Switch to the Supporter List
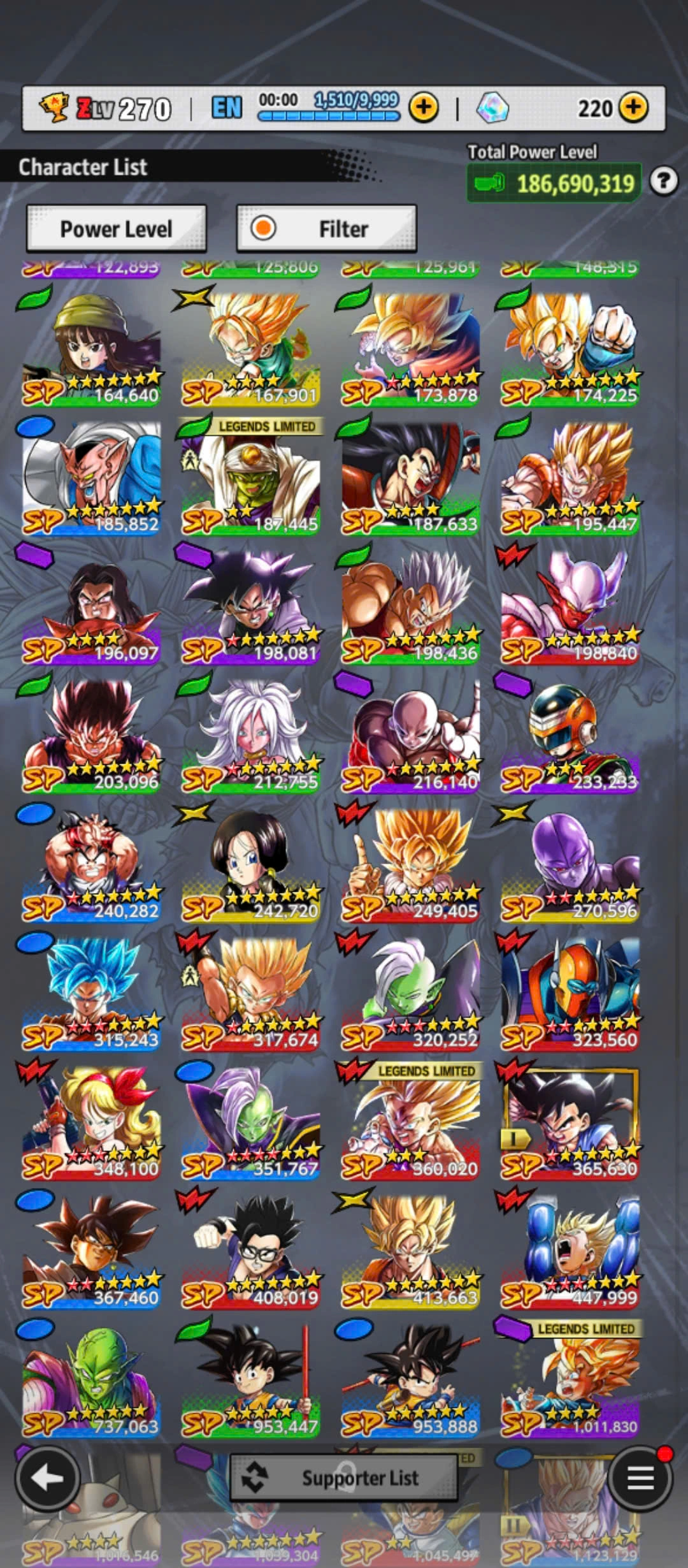This screenshot has width=688, height=1568. pos(344,1477)
